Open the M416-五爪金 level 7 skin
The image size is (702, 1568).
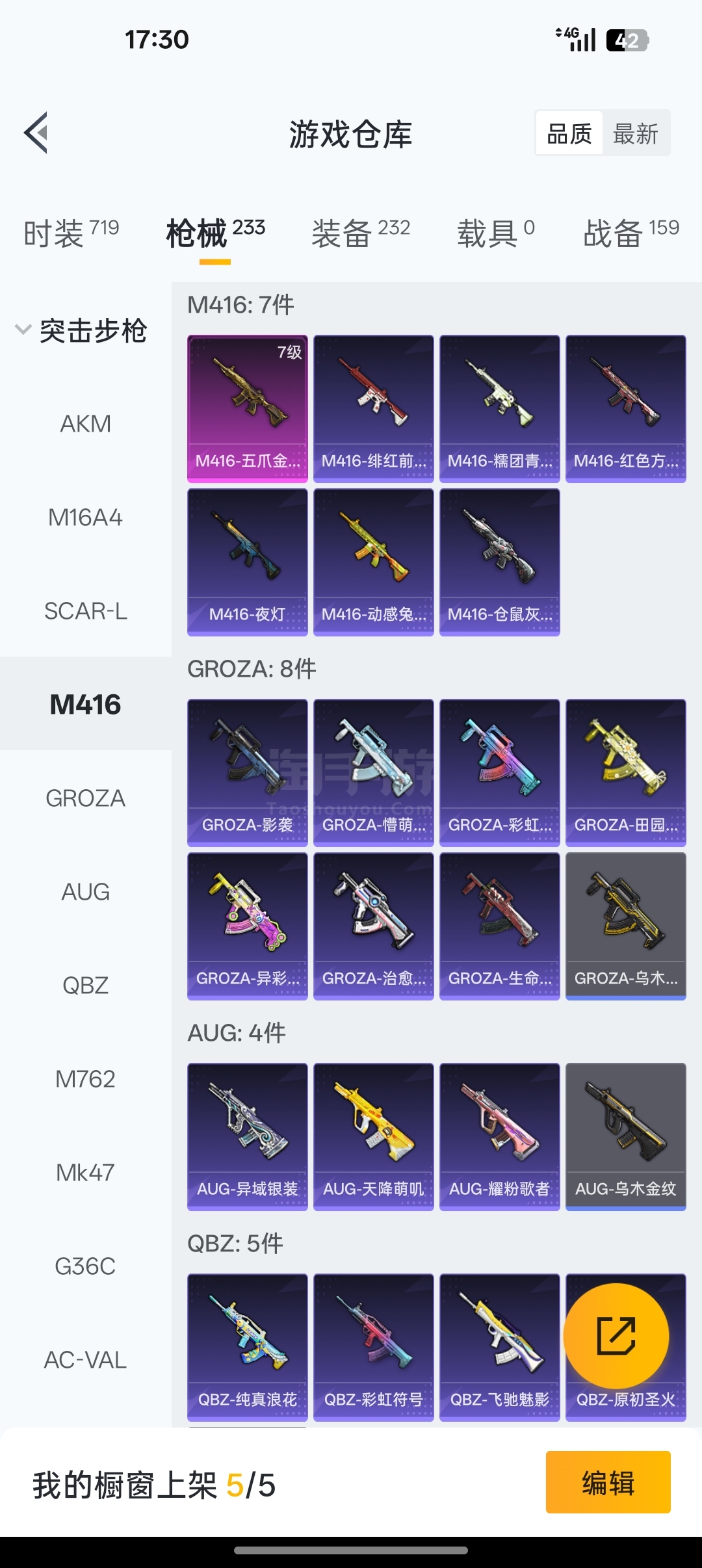(x=248, y=409)
